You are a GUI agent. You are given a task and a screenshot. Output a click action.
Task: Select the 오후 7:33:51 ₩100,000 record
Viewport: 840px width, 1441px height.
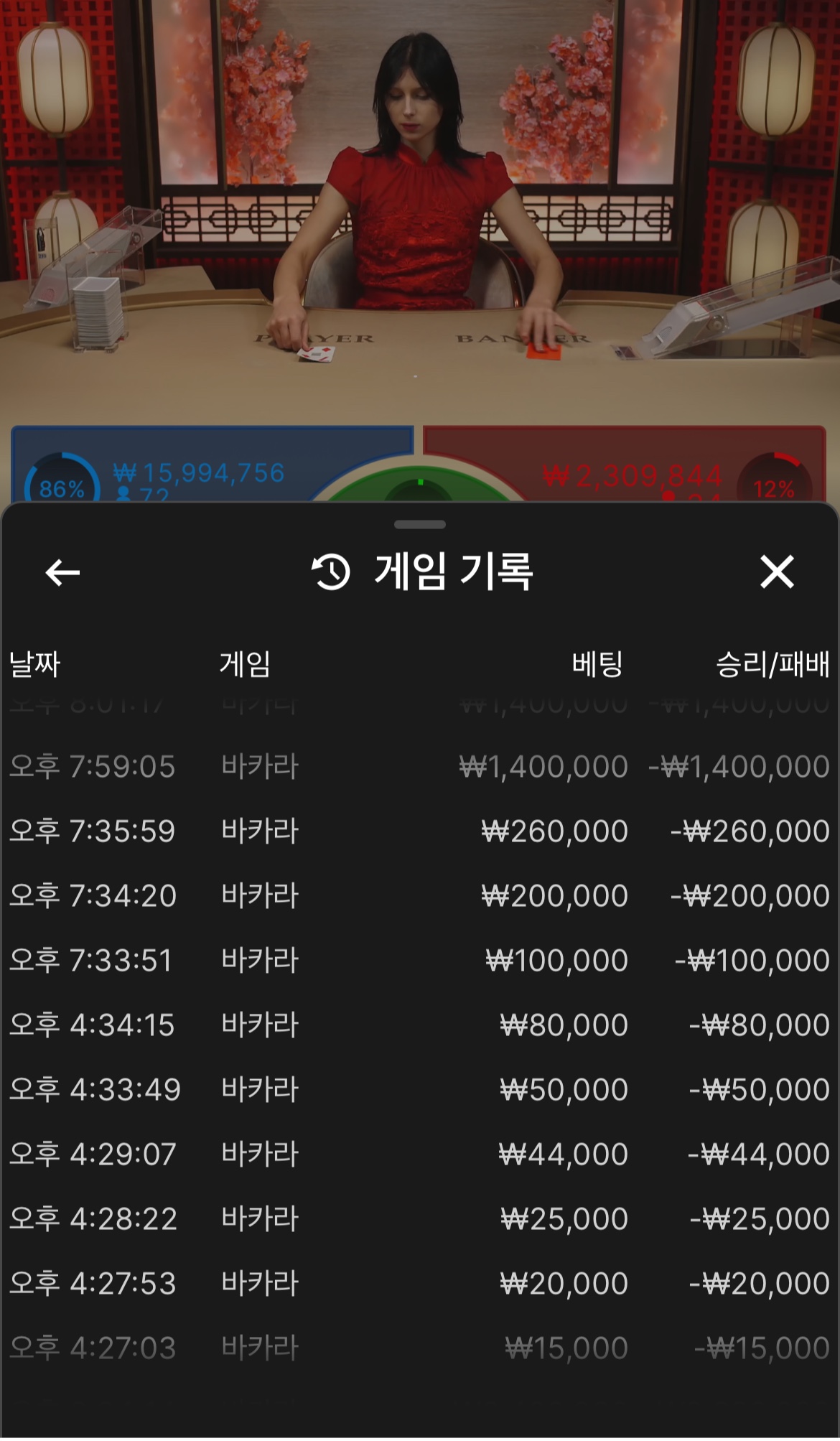(419, 960)
